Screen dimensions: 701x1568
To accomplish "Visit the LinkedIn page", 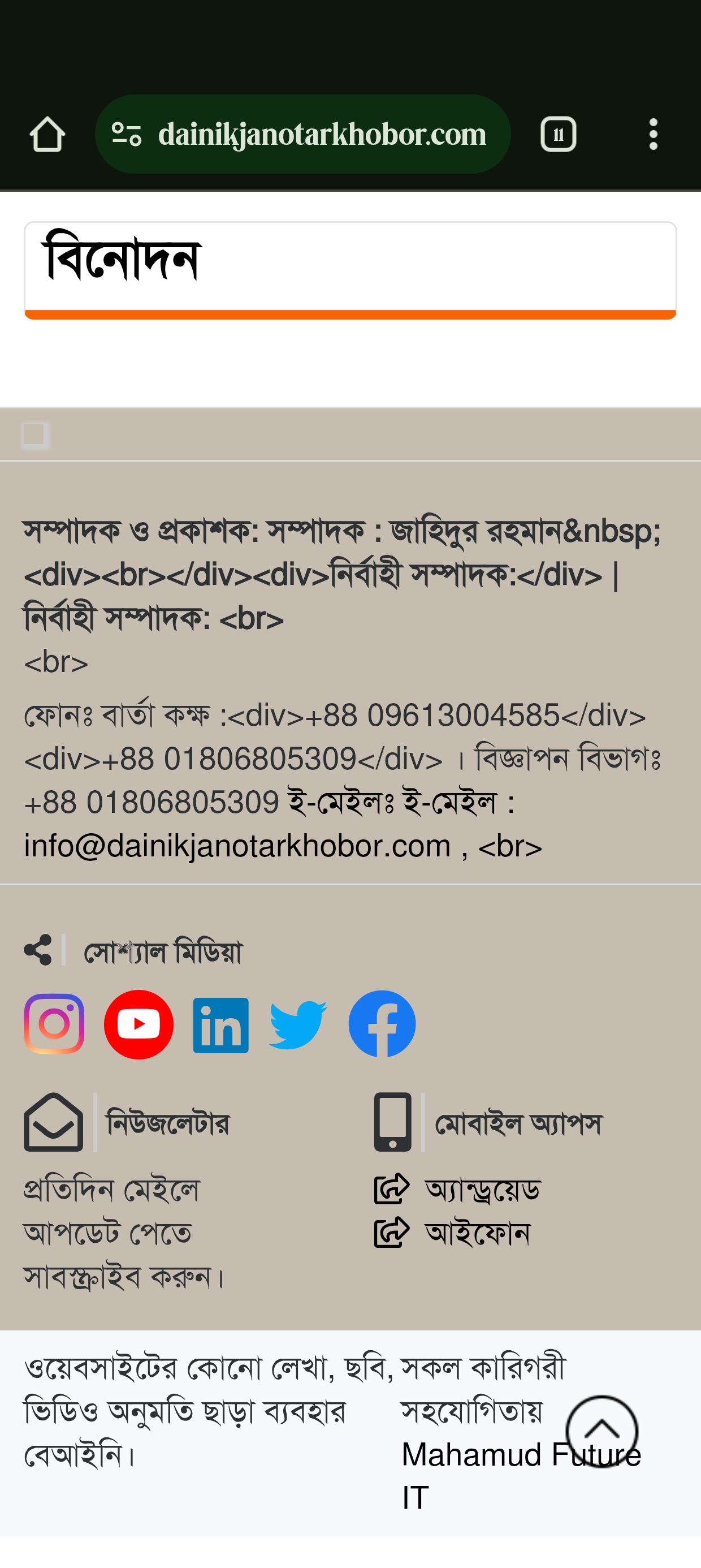I will click(220, 1025).
